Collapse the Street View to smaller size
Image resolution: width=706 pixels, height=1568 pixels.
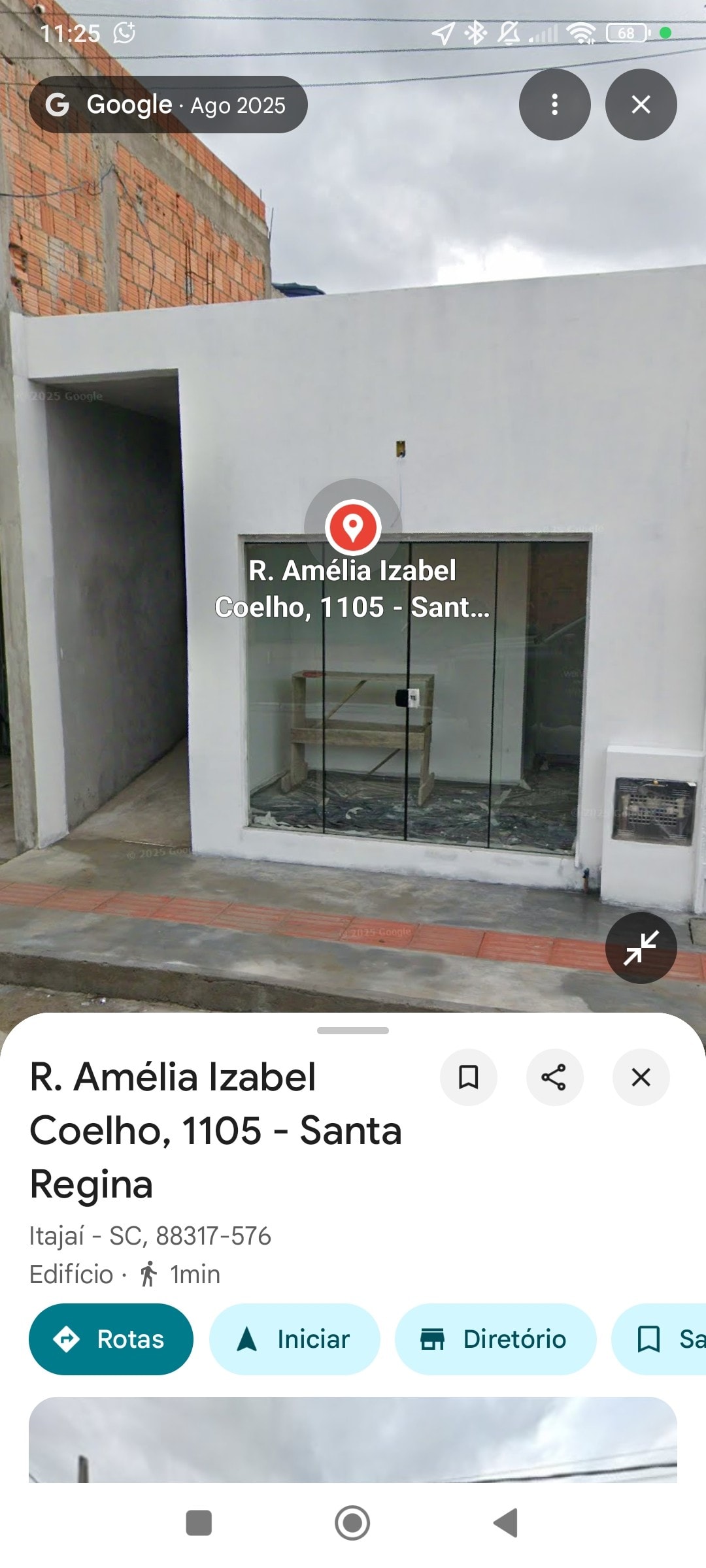(641, 947)
